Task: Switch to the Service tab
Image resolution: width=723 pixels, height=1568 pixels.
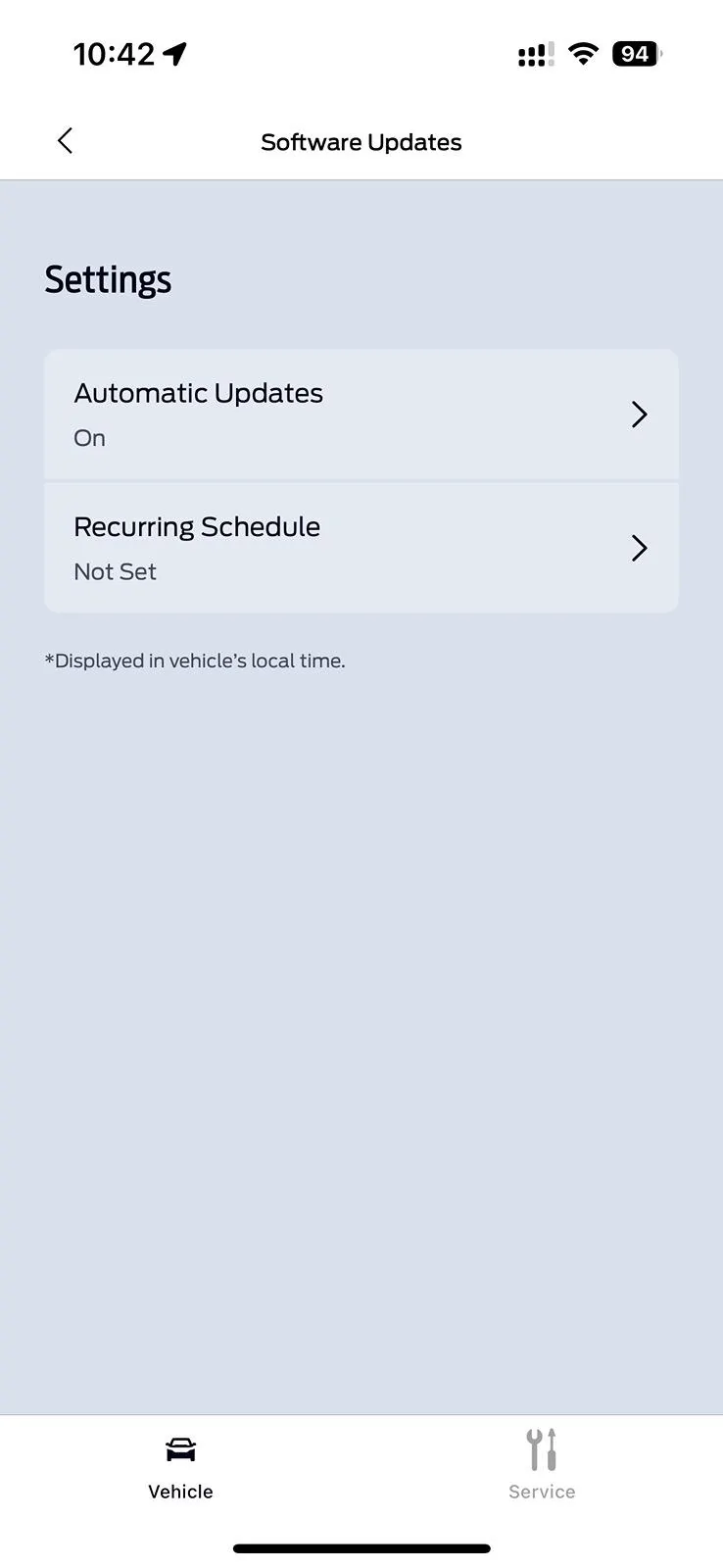Action: [542, 1465]
